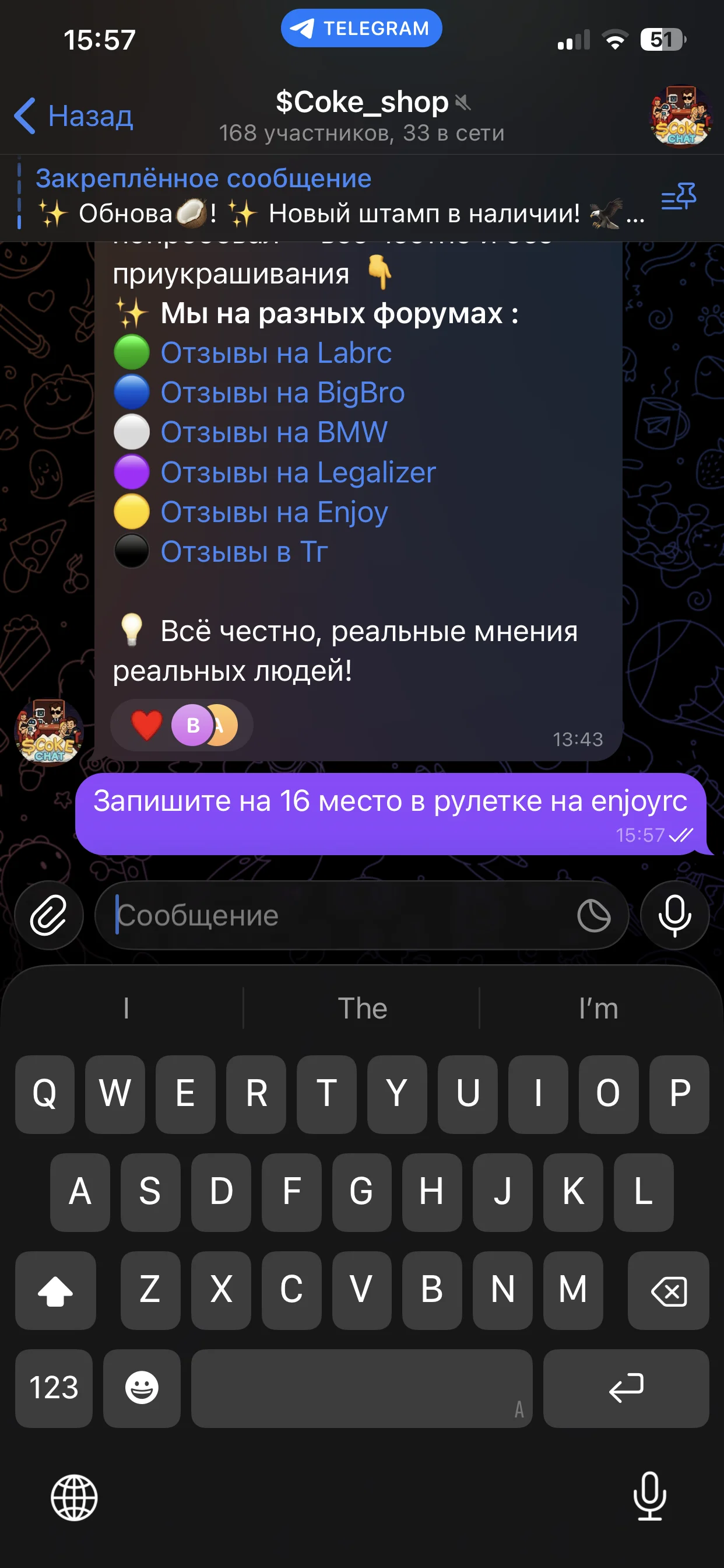Image resolution: width=724 pixels, height=1568 pixels.
Task: Open the emoji keyboard key
Action: (x=142, y=1388)
